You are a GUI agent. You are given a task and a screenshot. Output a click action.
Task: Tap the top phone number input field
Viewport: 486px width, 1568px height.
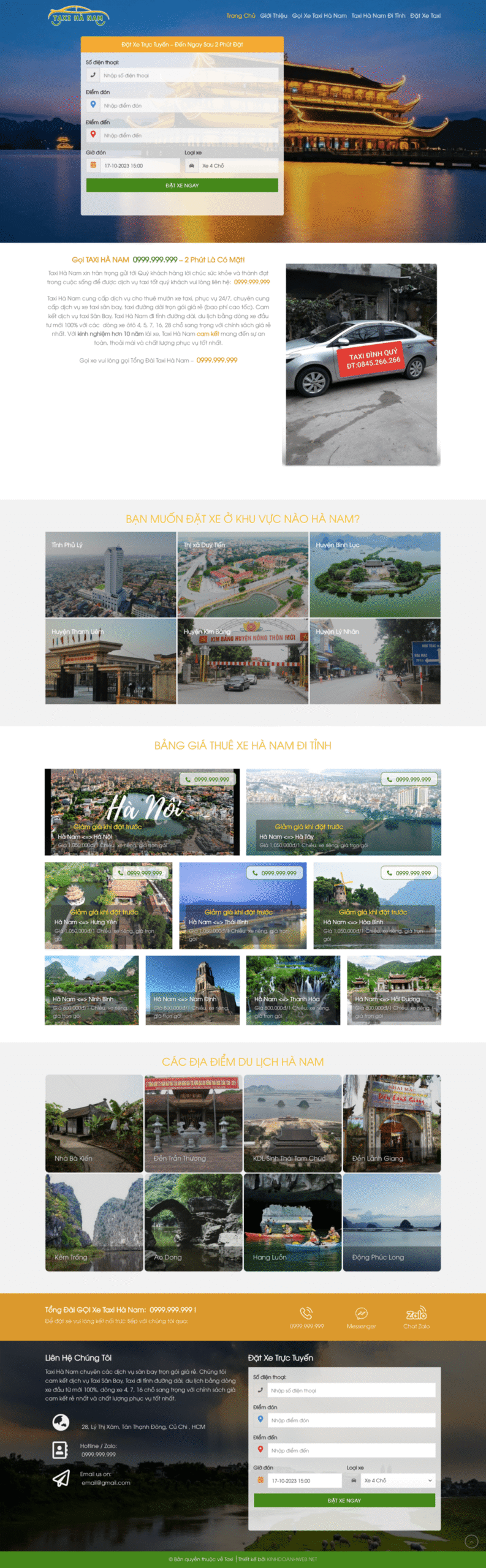(189, 75)
